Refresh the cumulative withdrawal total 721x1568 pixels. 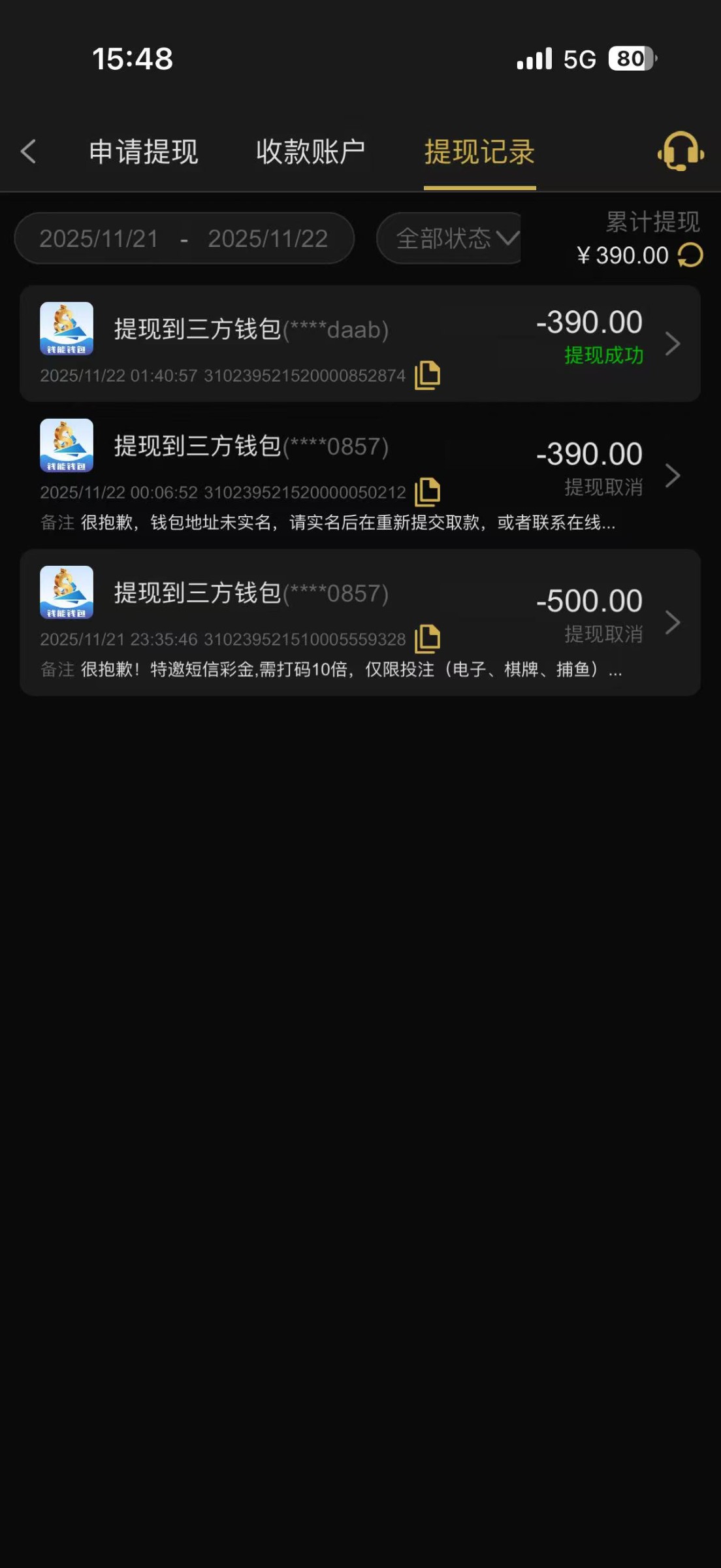[690, 255]
